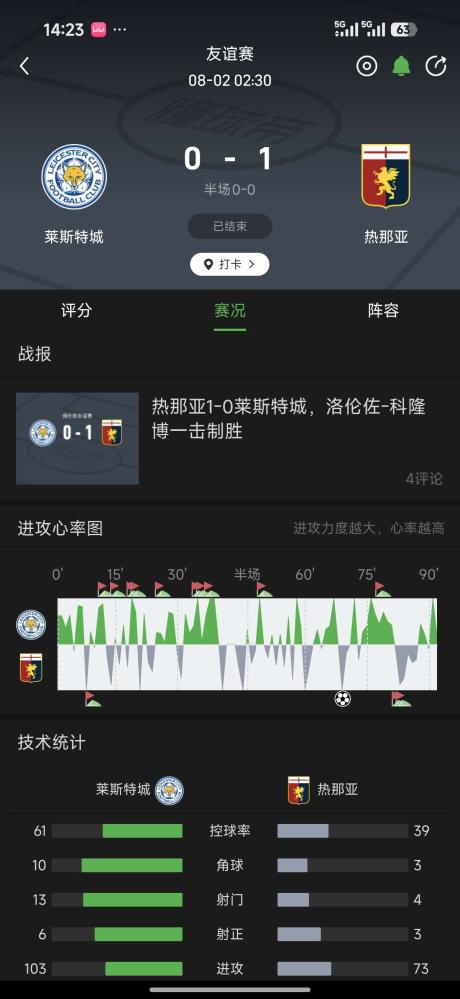
Task: Share this match via the share icon
Action: [436, 66]
